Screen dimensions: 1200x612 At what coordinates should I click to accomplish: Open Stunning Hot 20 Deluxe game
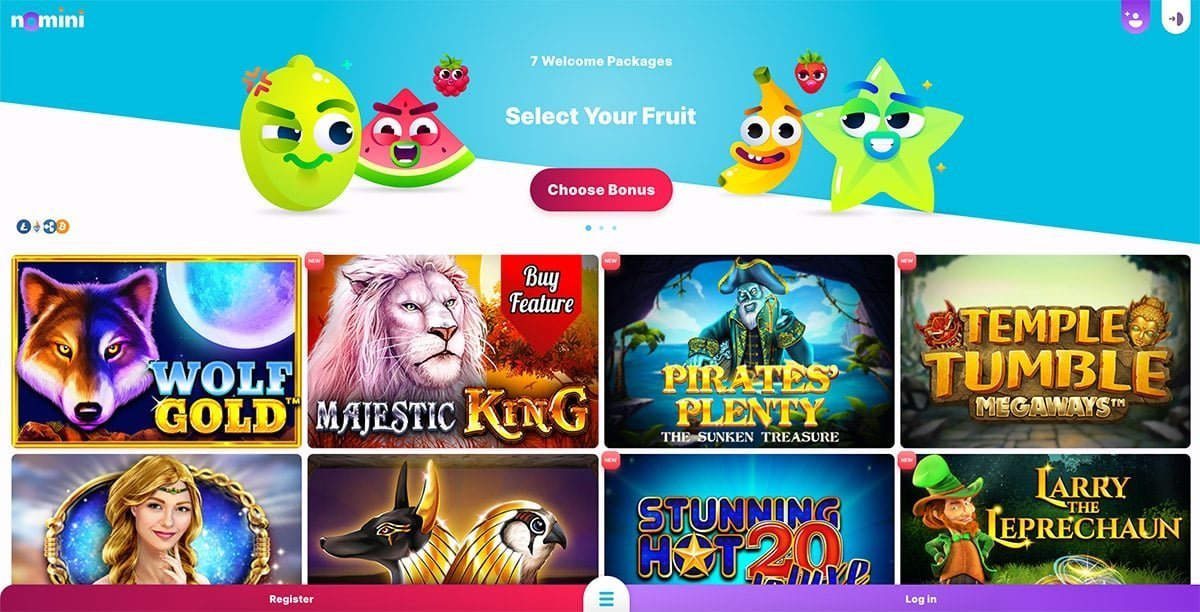point(749,520)
